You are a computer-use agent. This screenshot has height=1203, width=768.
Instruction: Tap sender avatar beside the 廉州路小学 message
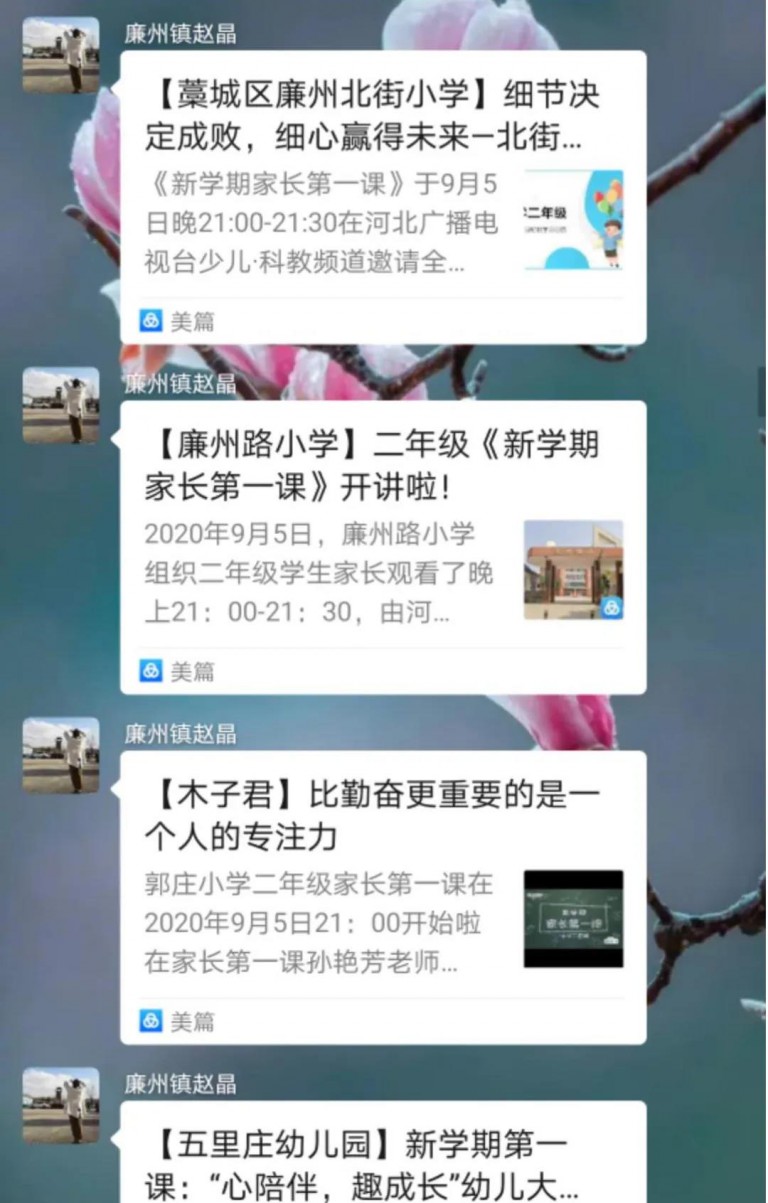(x=61, y=405)
